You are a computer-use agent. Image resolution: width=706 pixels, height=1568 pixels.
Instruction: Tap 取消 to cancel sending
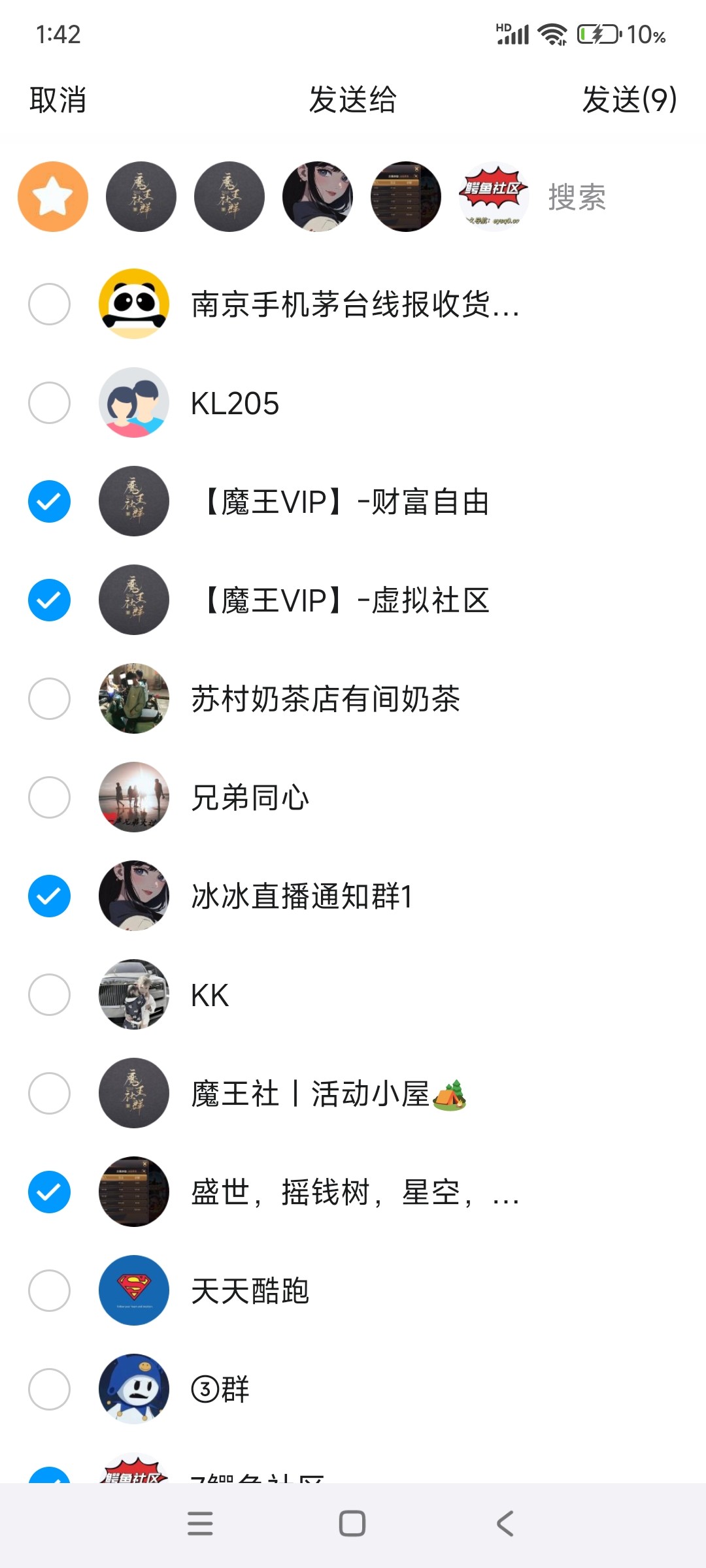(x=58, y=100)
